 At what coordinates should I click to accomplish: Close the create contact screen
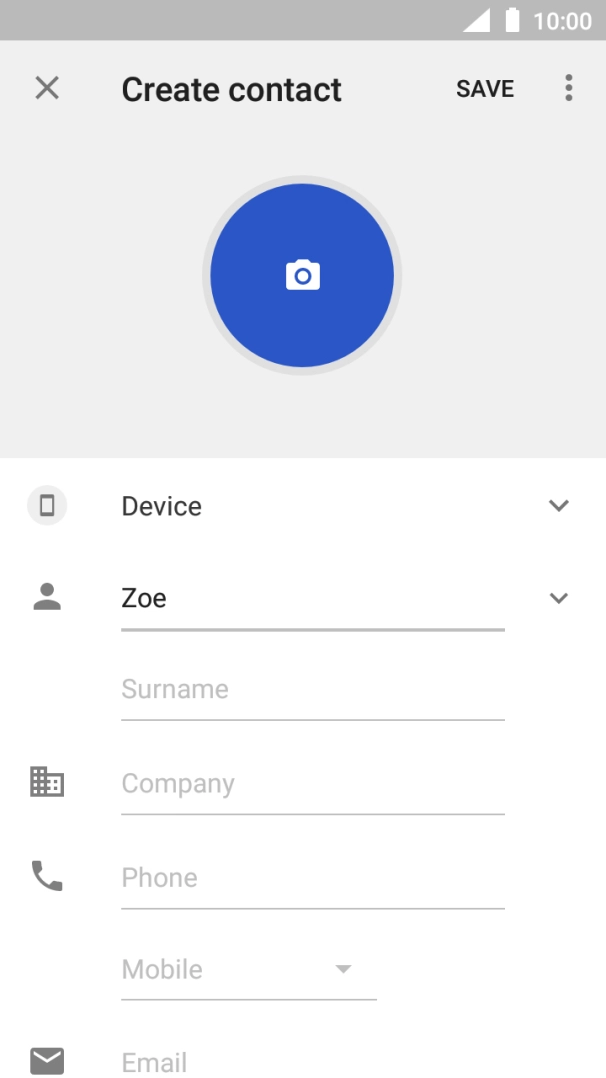click(47, 88)
